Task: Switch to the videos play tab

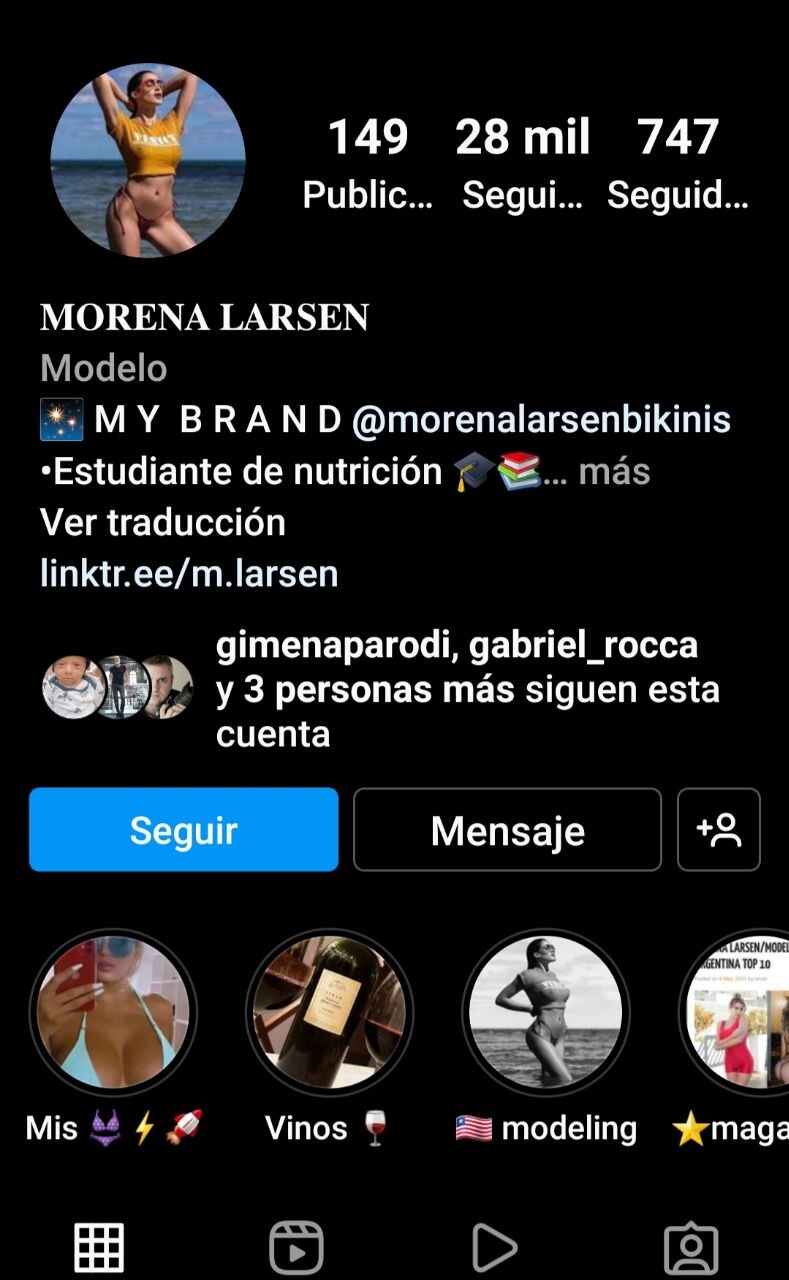Action: 493,1248
